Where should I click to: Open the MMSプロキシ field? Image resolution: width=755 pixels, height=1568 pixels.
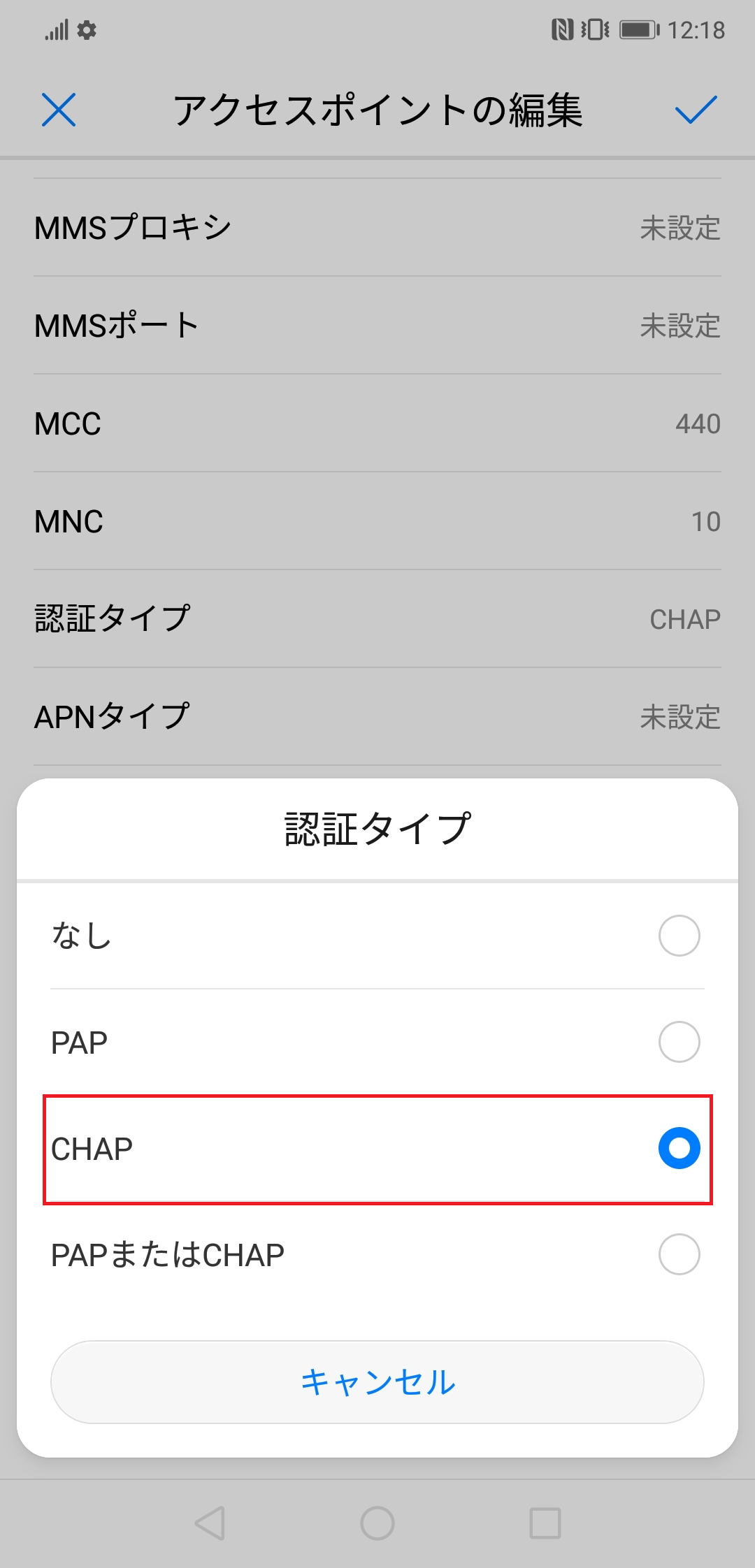point(377,226)
